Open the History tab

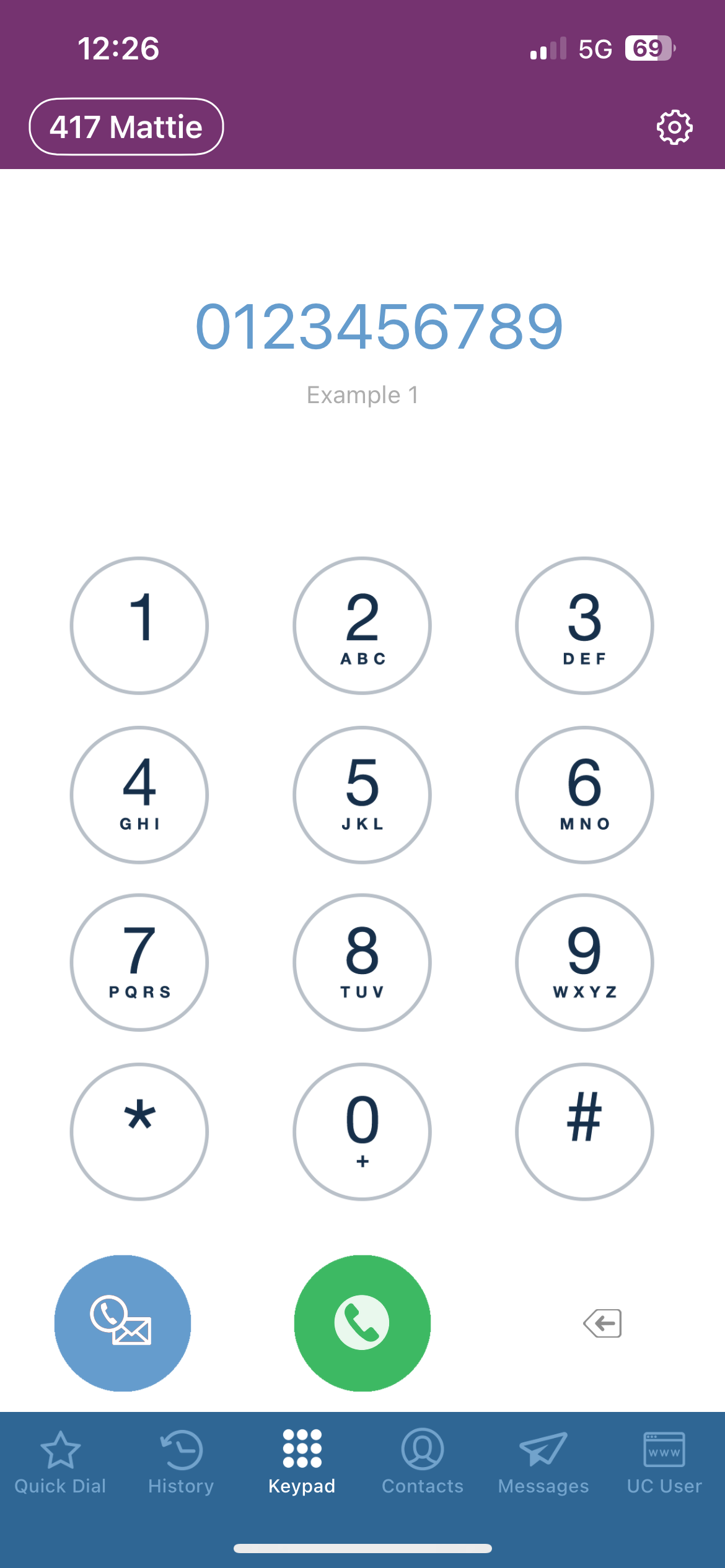(181, 1463)
